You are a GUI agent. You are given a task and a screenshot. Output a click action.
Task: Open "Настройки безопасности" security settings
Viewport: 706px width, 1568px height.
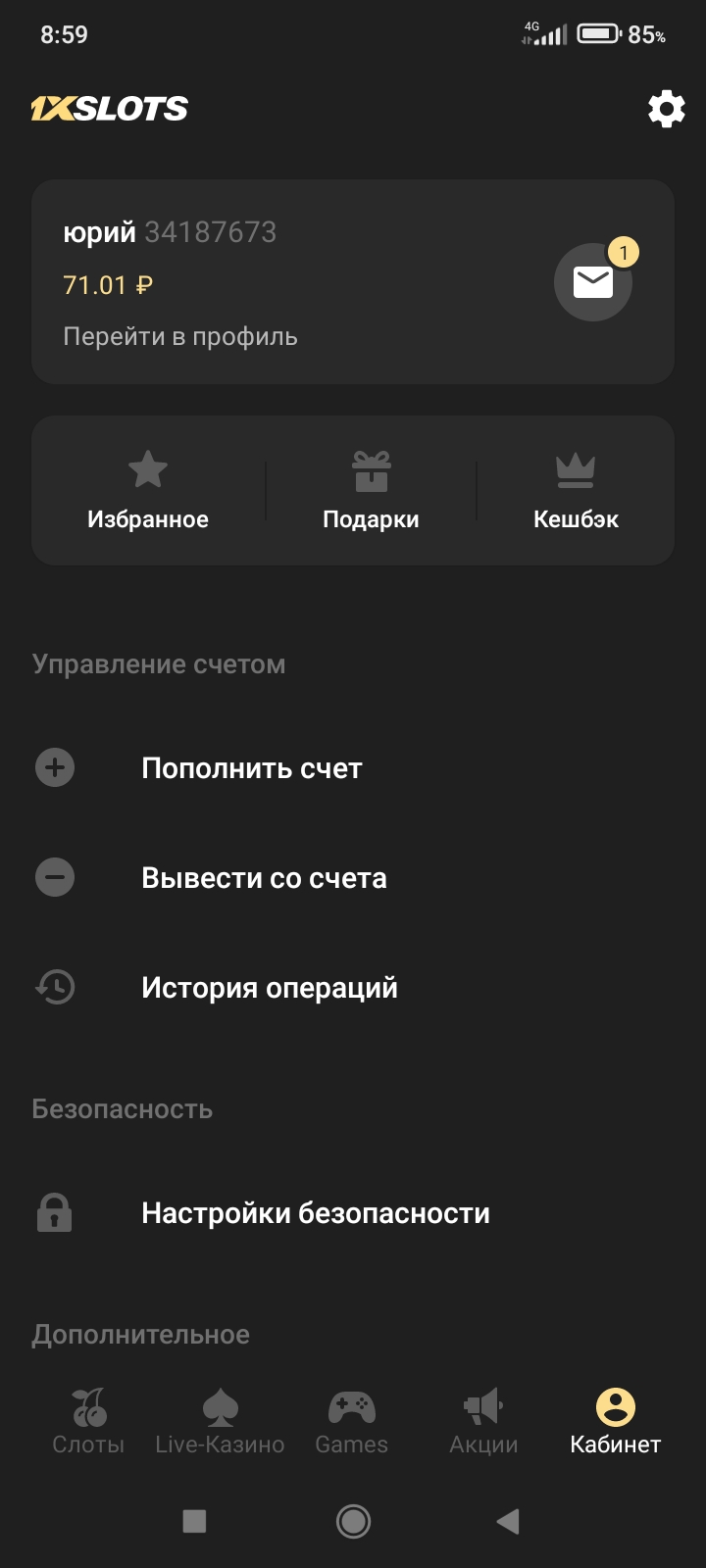315,1212
